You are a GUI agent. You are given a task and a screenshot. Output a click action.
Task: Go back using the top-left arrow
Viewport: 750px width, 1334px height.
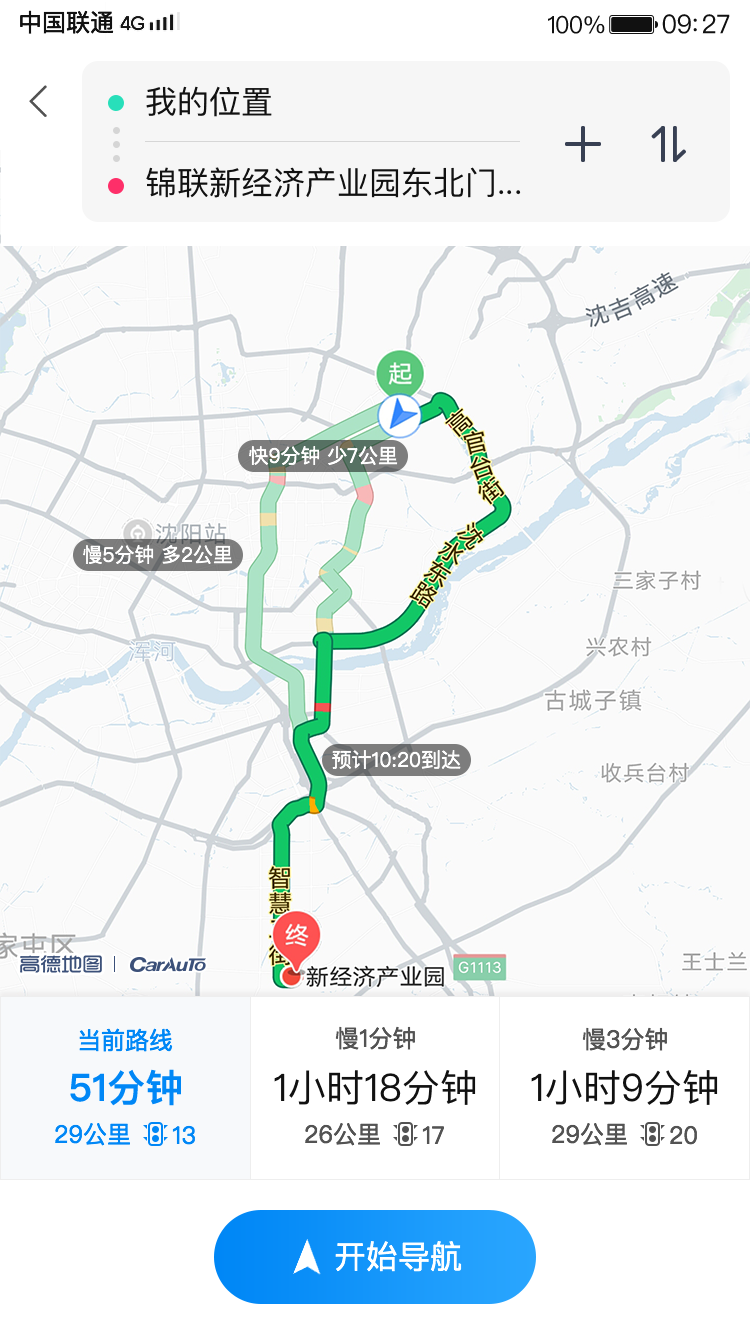[39, 102]
